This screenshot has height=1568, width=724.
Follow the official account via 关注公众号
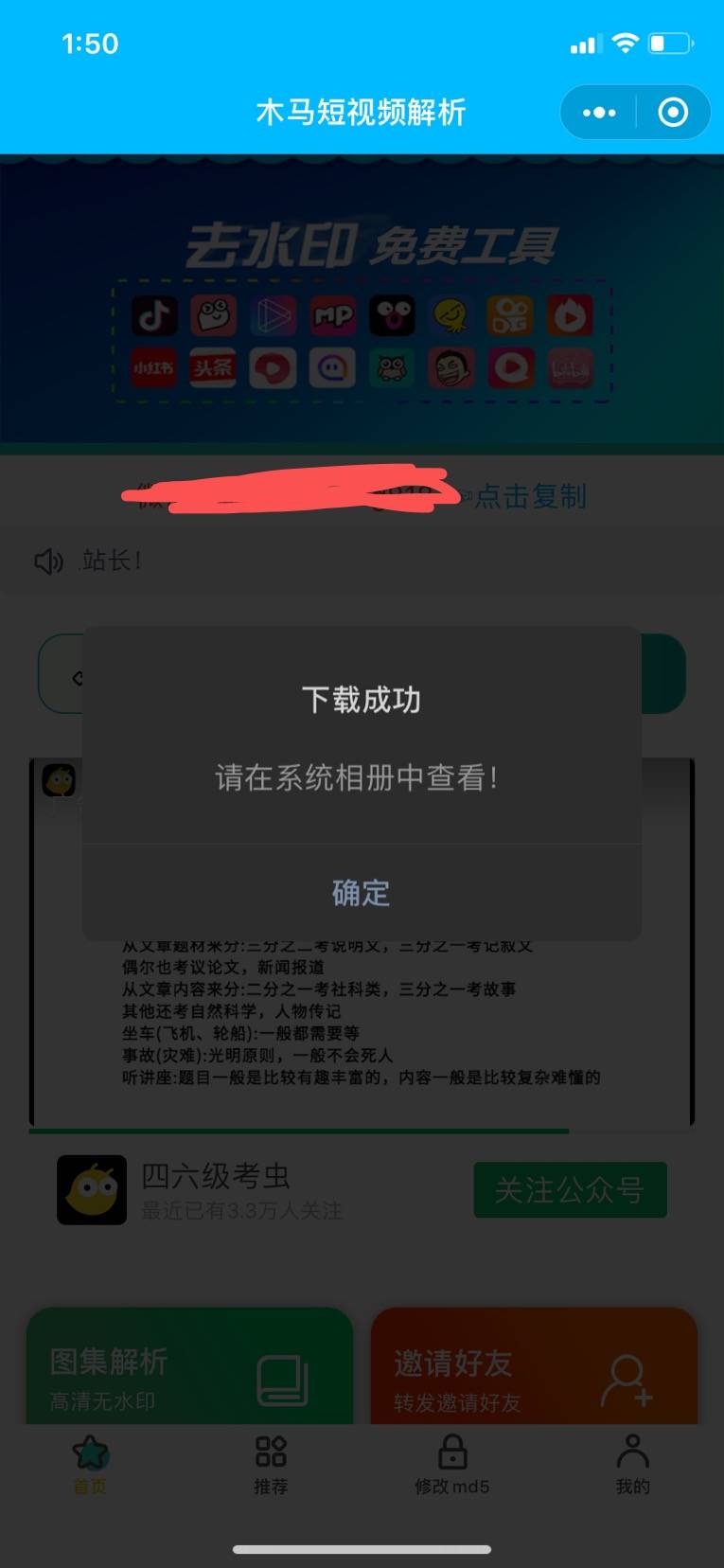[570, 1190]
